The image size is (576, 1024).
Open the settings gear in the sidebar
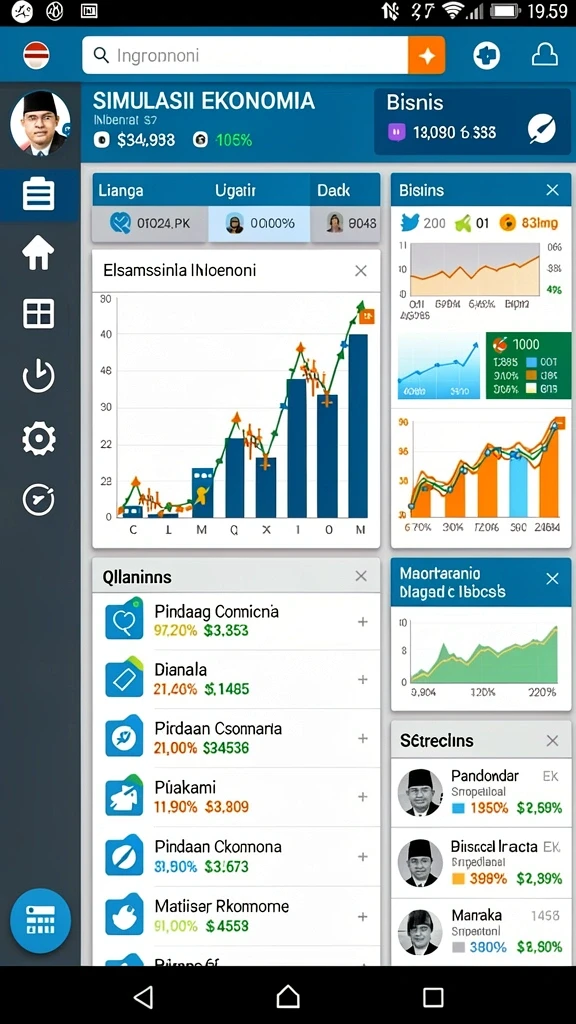39,438
